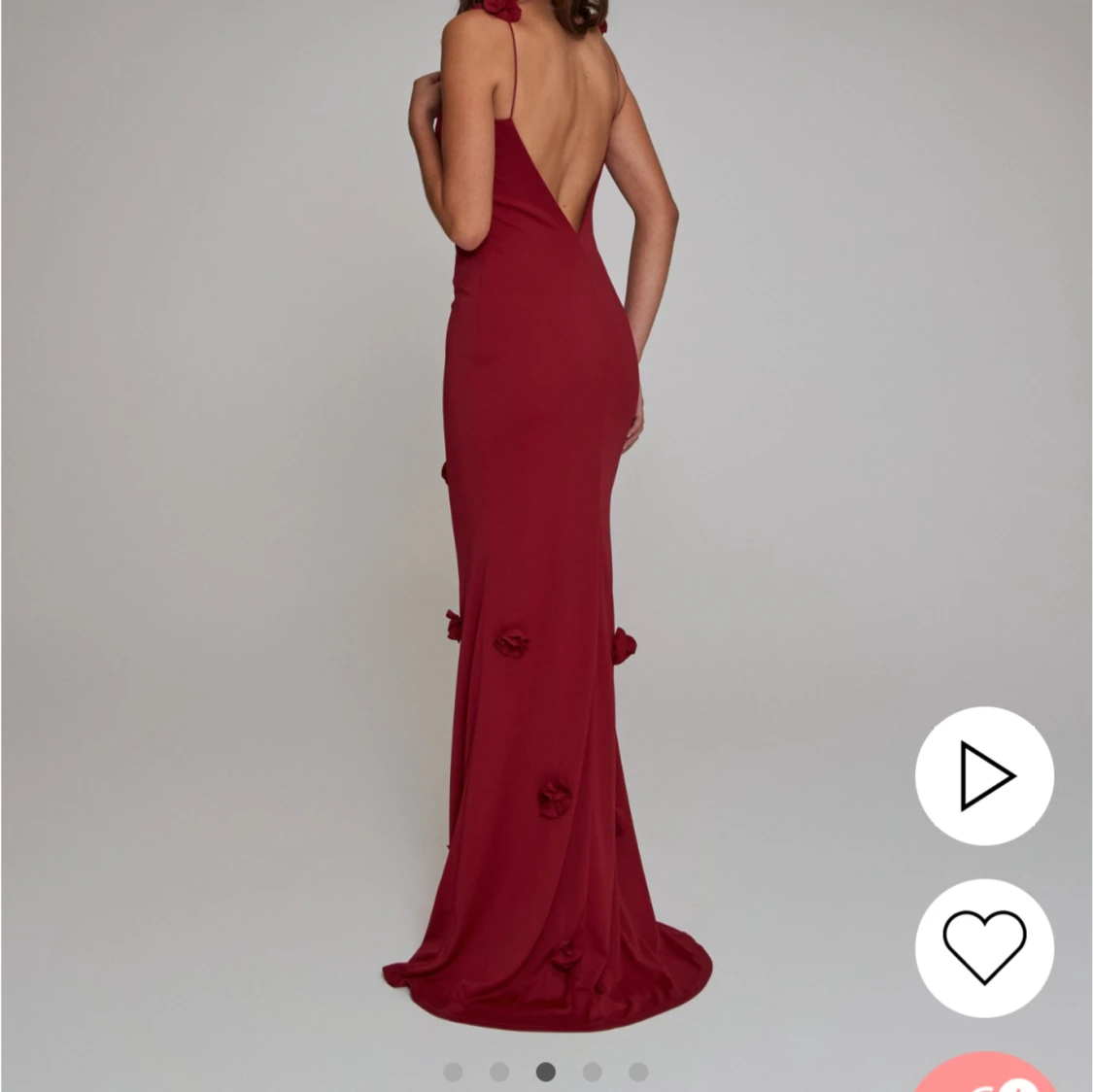The height and width of the screenshot is (1092, 1093).
Task: Play the product video
Action: click(x=984, y=775)
